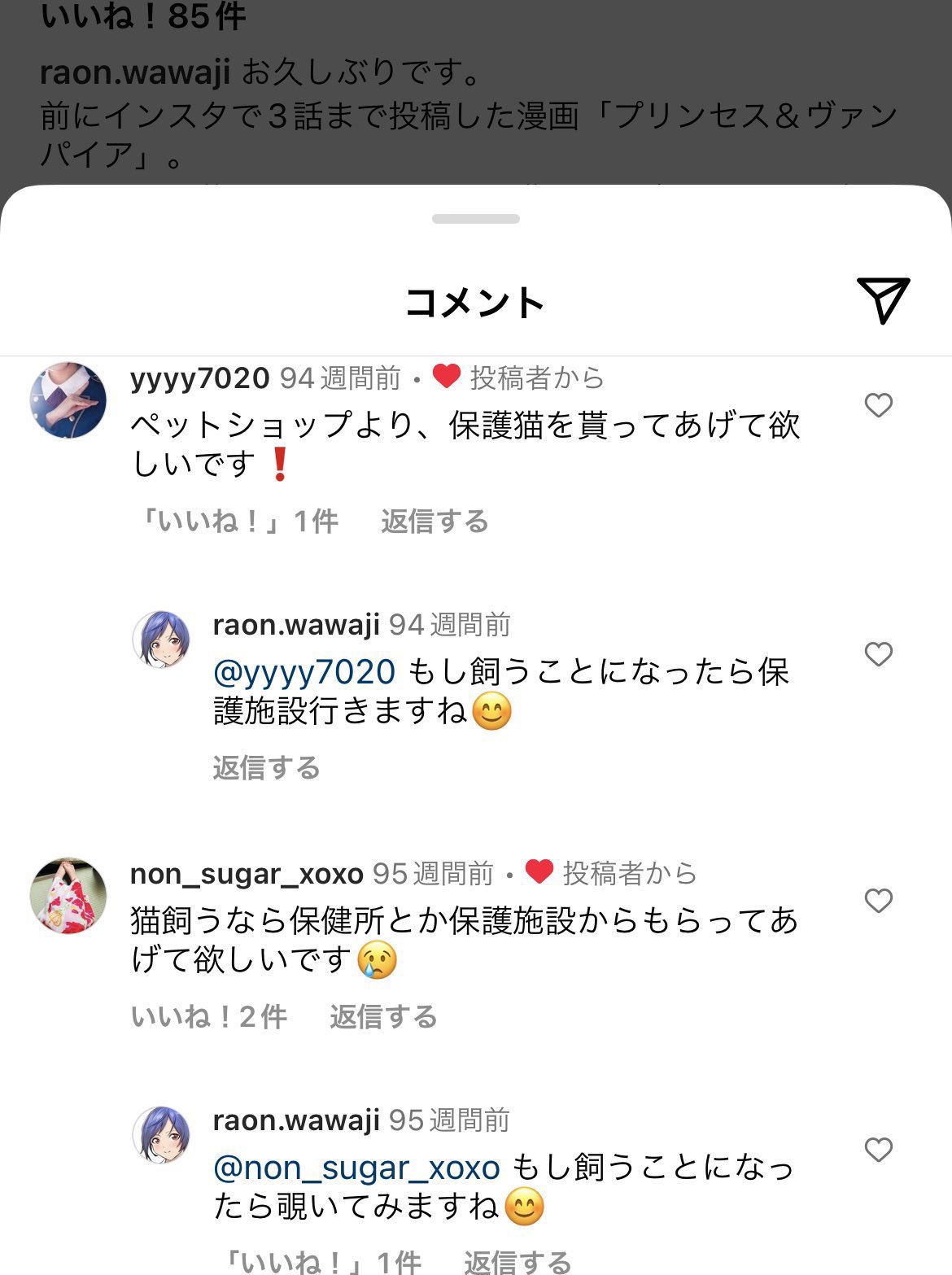Viewport: 952px width, 1275px height.
Task: Open the @non_sugar_xoxo mention link
Action: coord(356,1168)
